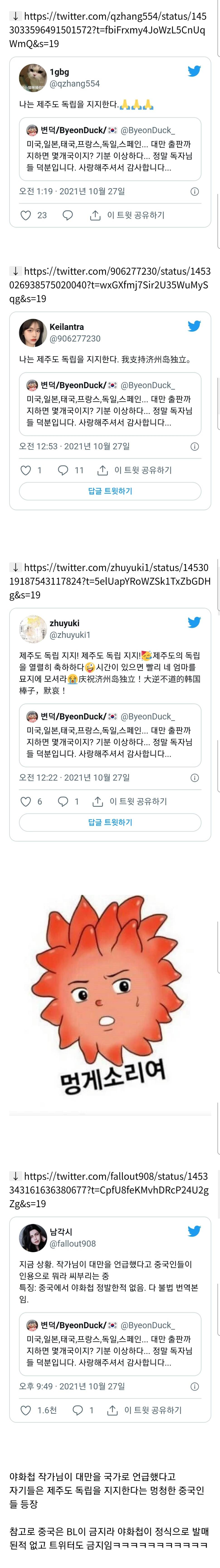Image resolution: width=220 pixels, height=1568 pixels.
Task: Reply to 1gbg's tweet via speech bubble
Action: (68, 215)
